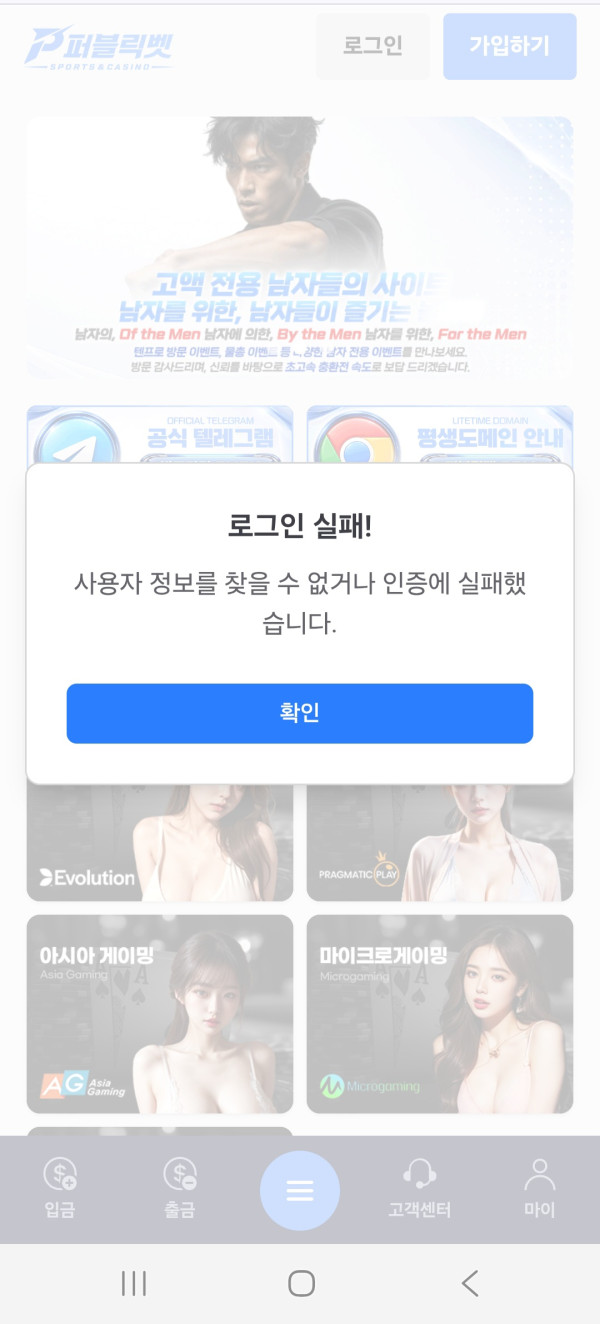Open the 출금 withdrawal tab
This screenshot has height=1324, width=600.
[180, 1188]
